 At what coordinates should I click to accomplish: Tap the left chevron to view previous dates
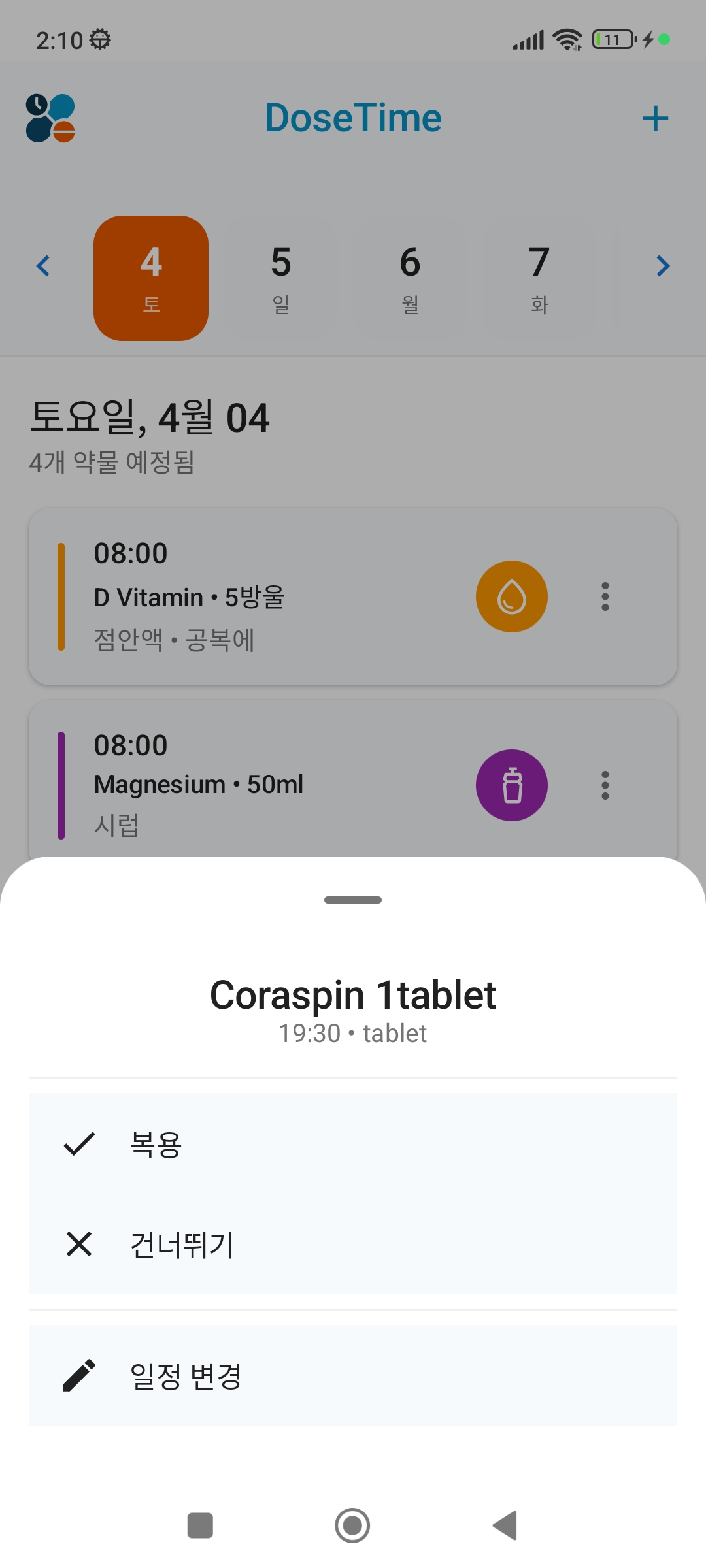(x=42, y=266)
